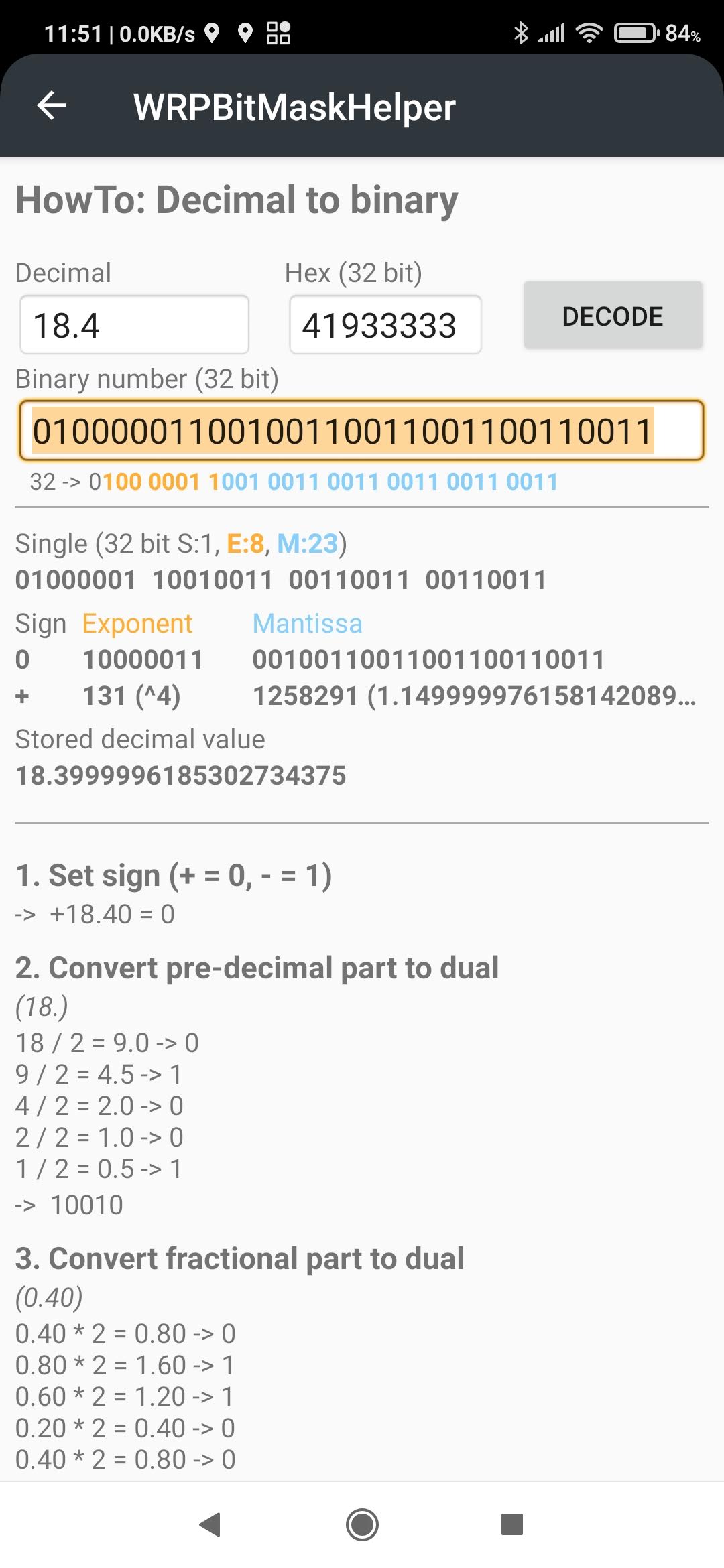Tap the DECODE button
The width and height of the screenshot is (724, 1568).
pyautogui.click(x=613, y=316)
